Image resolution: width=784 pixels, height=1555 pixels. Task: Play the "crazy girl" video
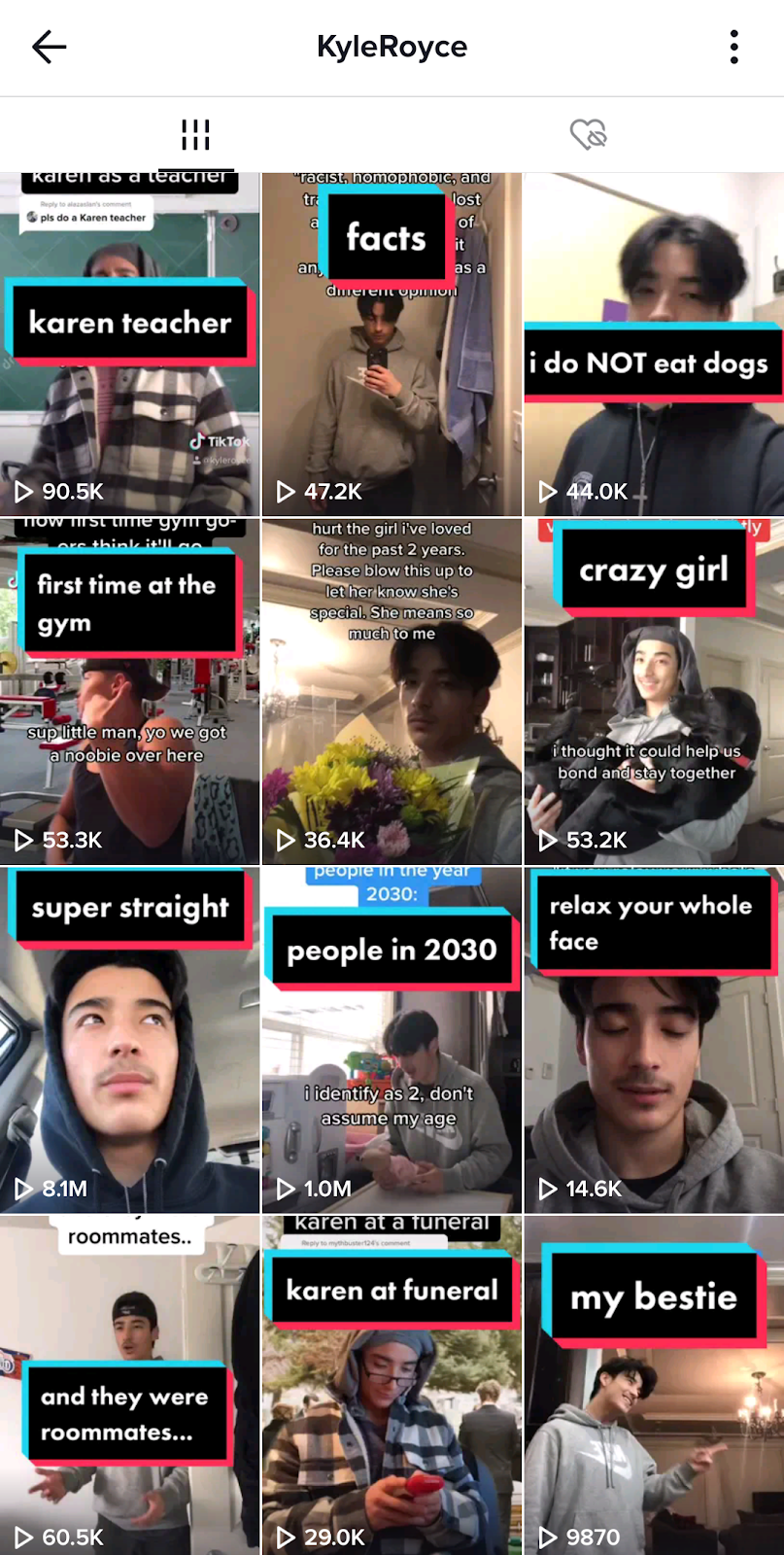click(654, 692)
